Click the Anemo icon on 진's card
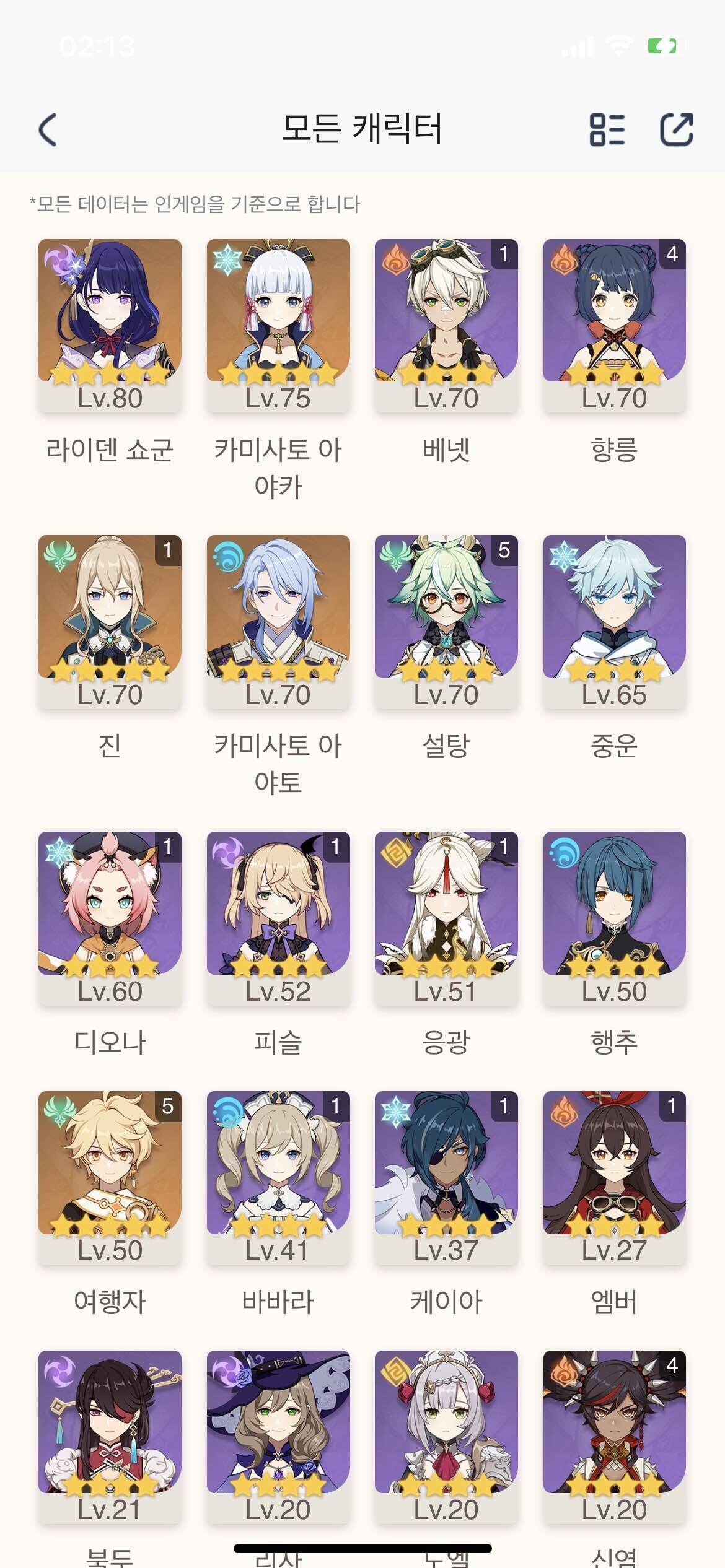 click(60, 555)
